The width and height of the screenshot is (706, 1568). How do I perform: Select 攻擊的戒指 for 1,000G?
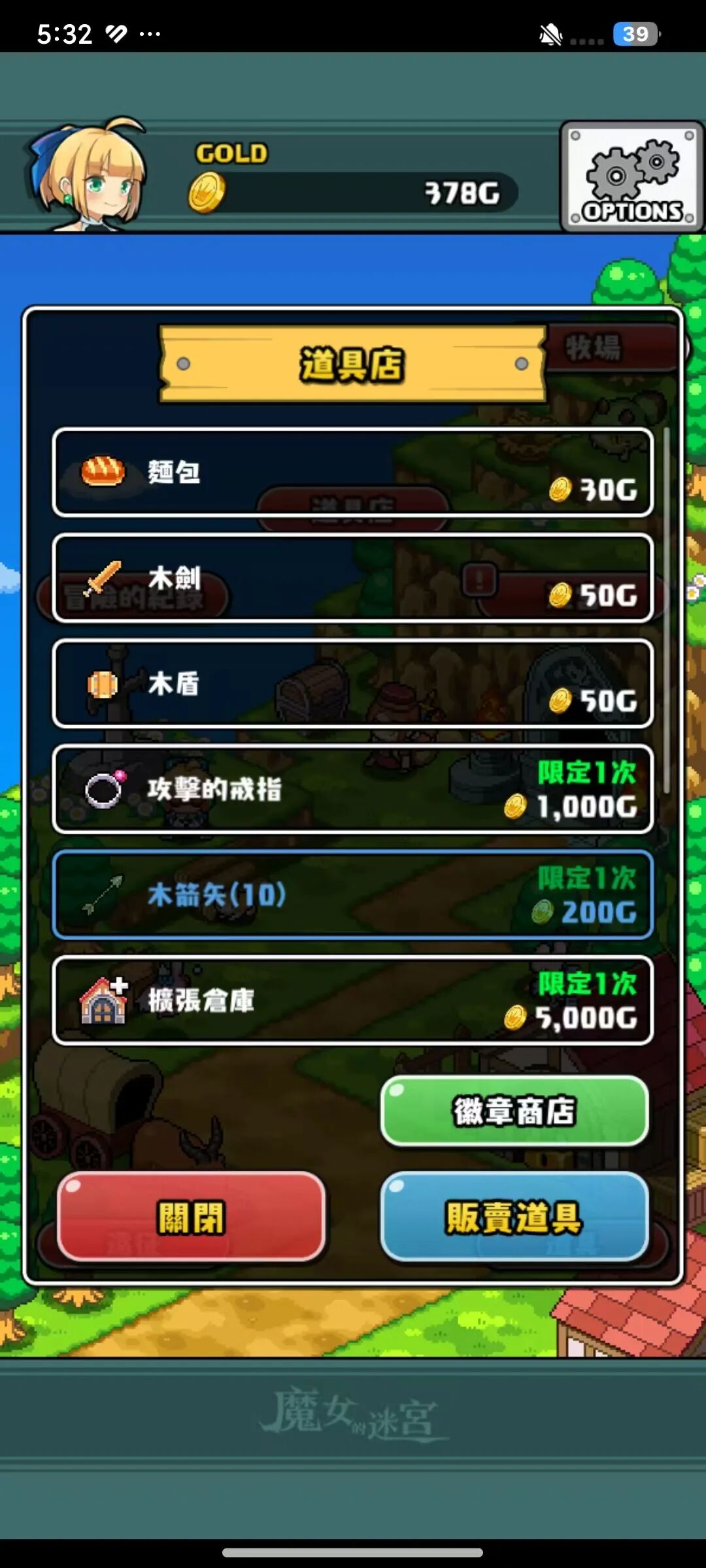click(x=353, y=789)
